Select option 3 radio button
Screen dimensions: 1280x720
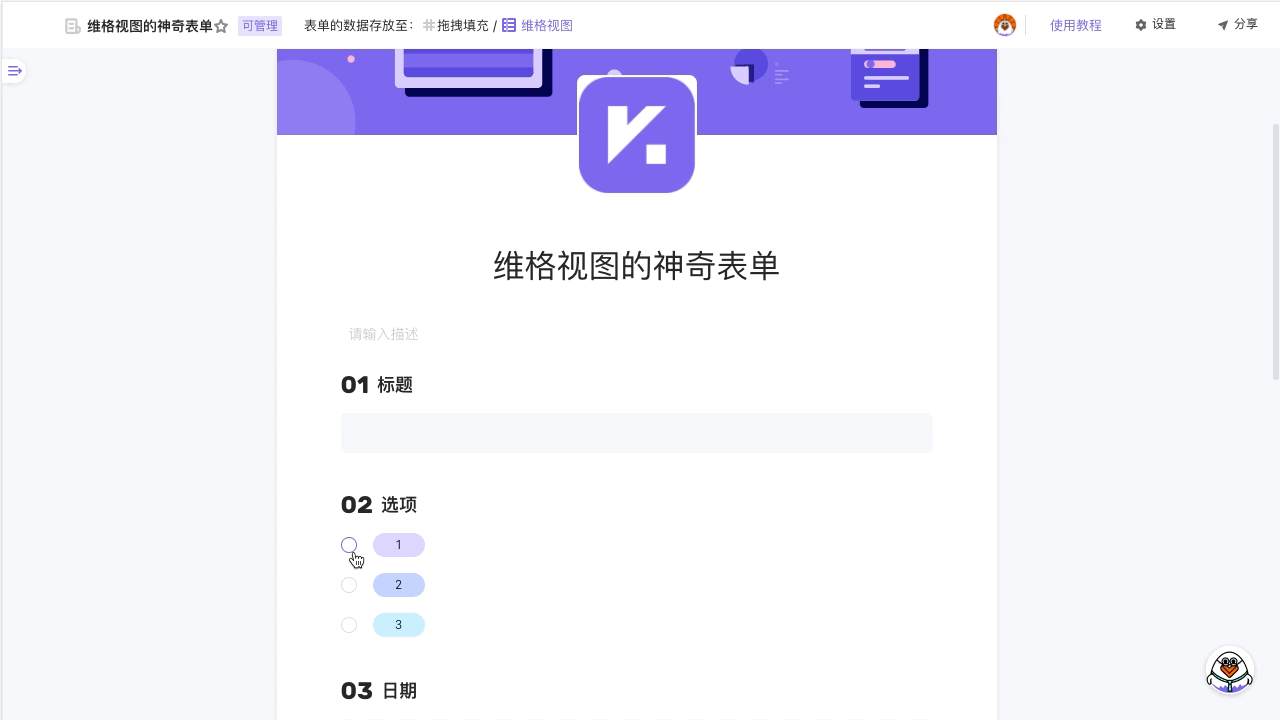[x=349, y=625]
